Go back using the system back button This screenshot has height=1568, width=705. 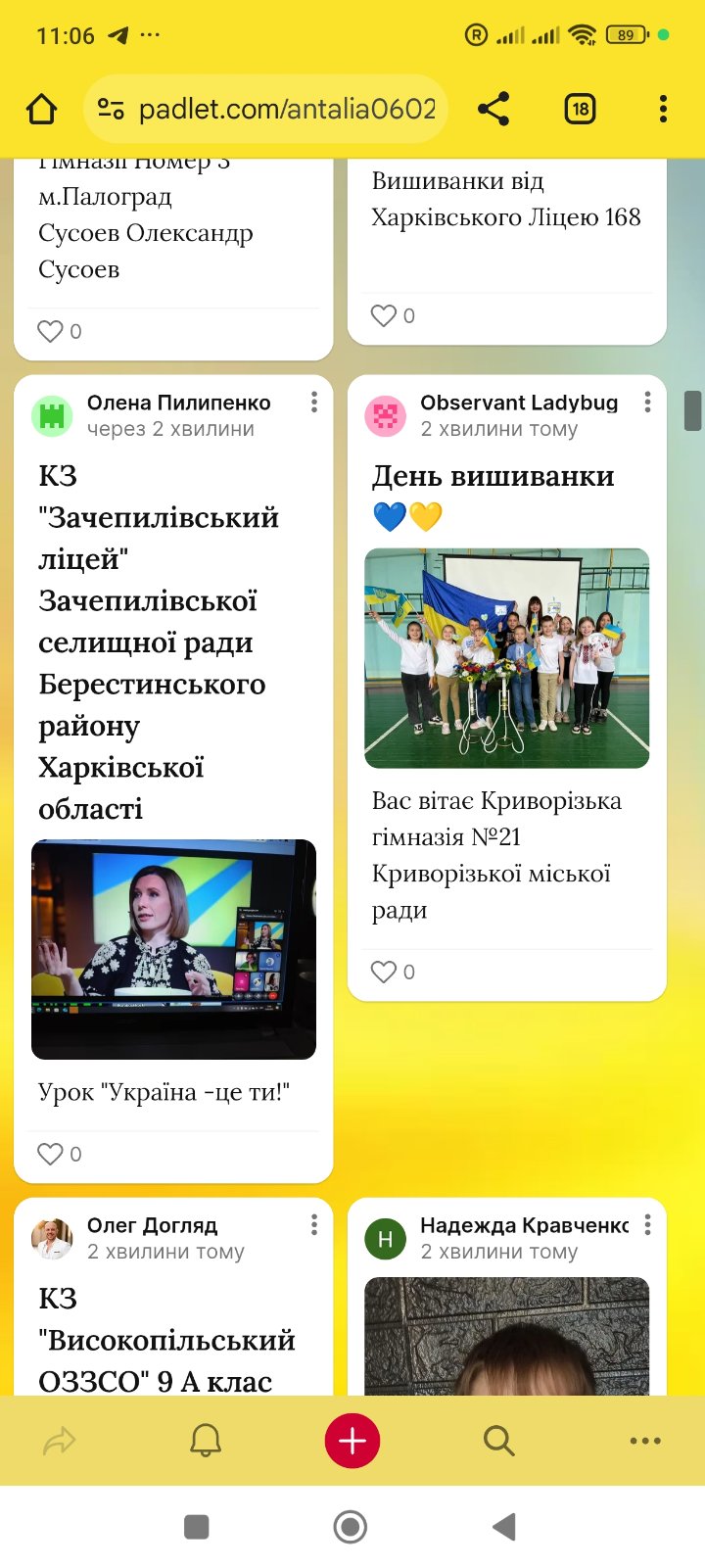(504, 1527)
